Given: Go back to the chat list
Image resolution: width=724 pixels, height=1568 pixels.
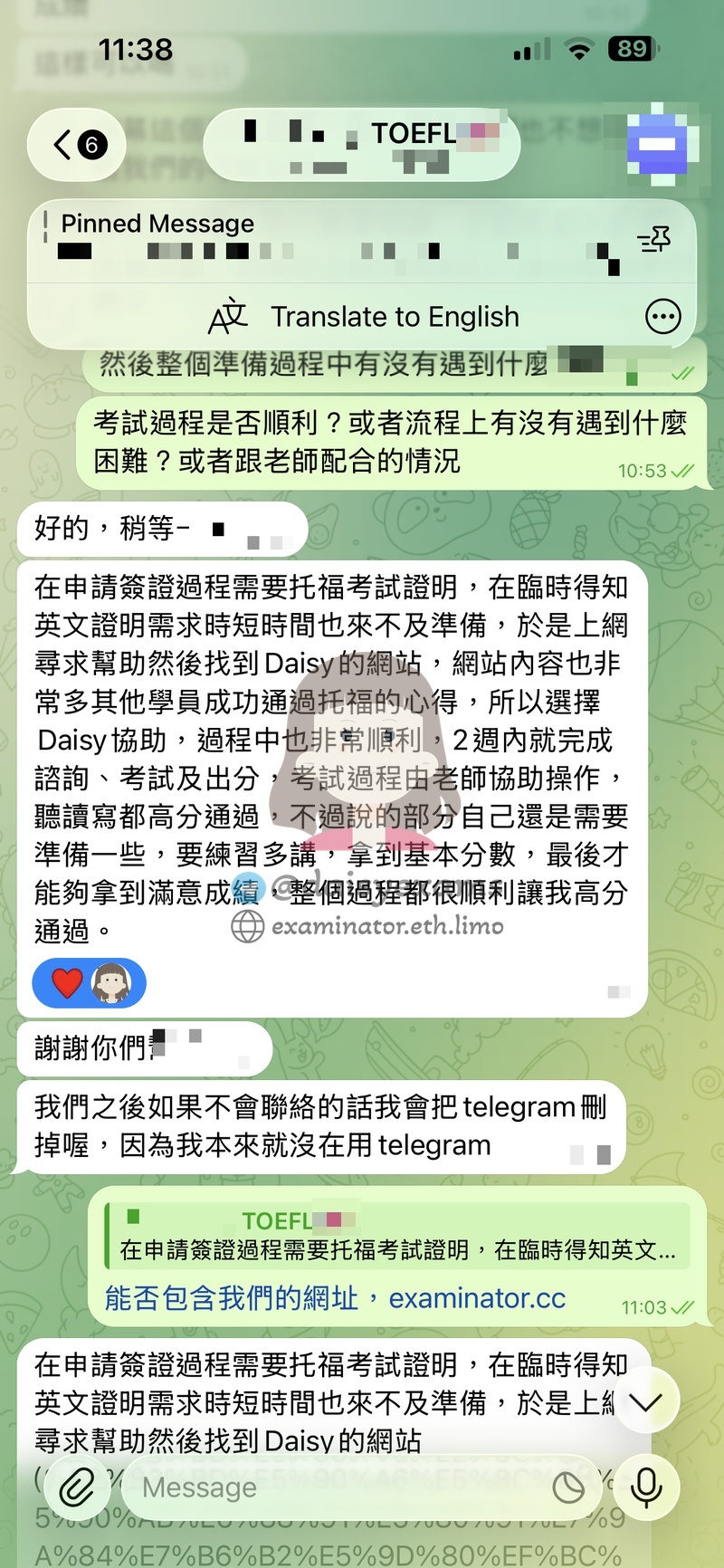Looking at the screenshot, I should (x=77, y=144).
